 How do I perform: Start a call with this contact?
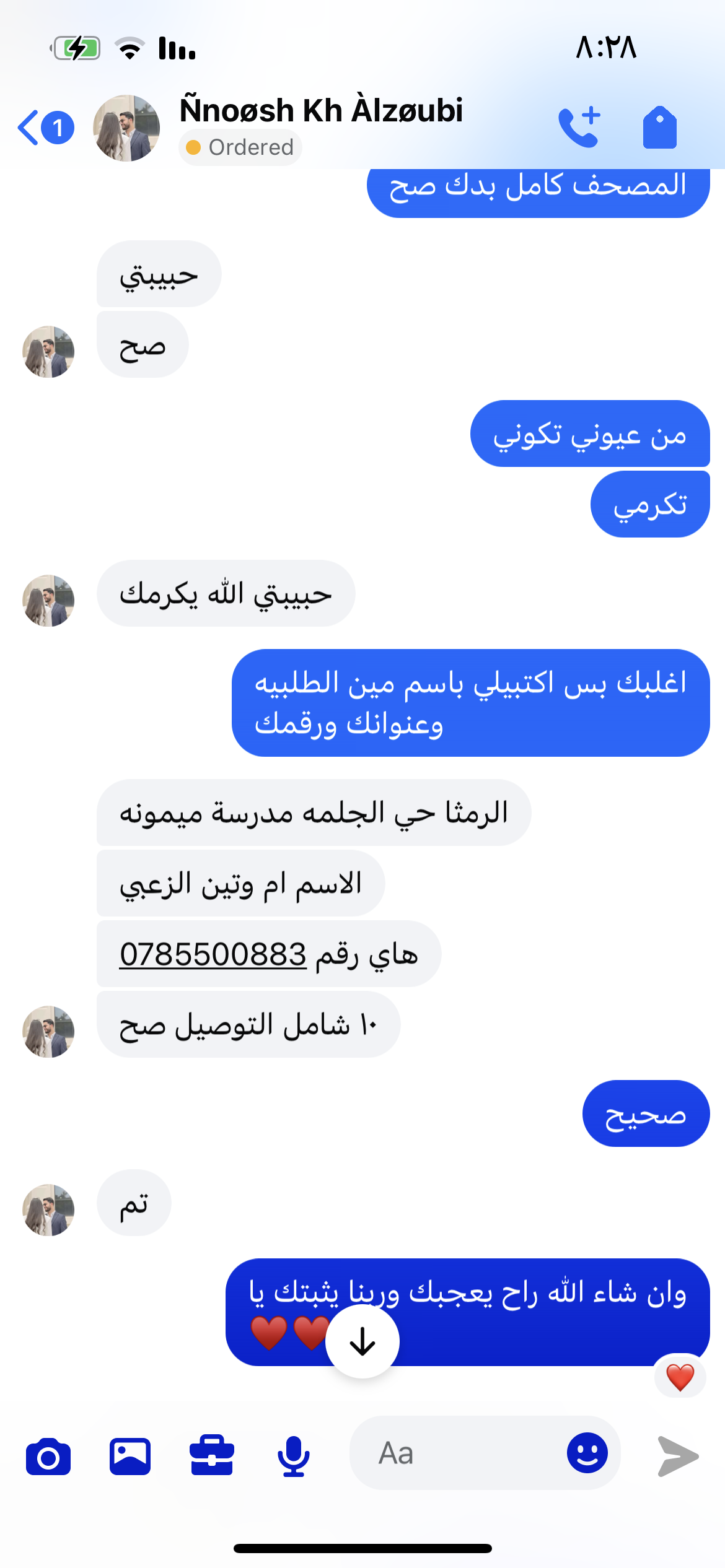coord(579,127)
